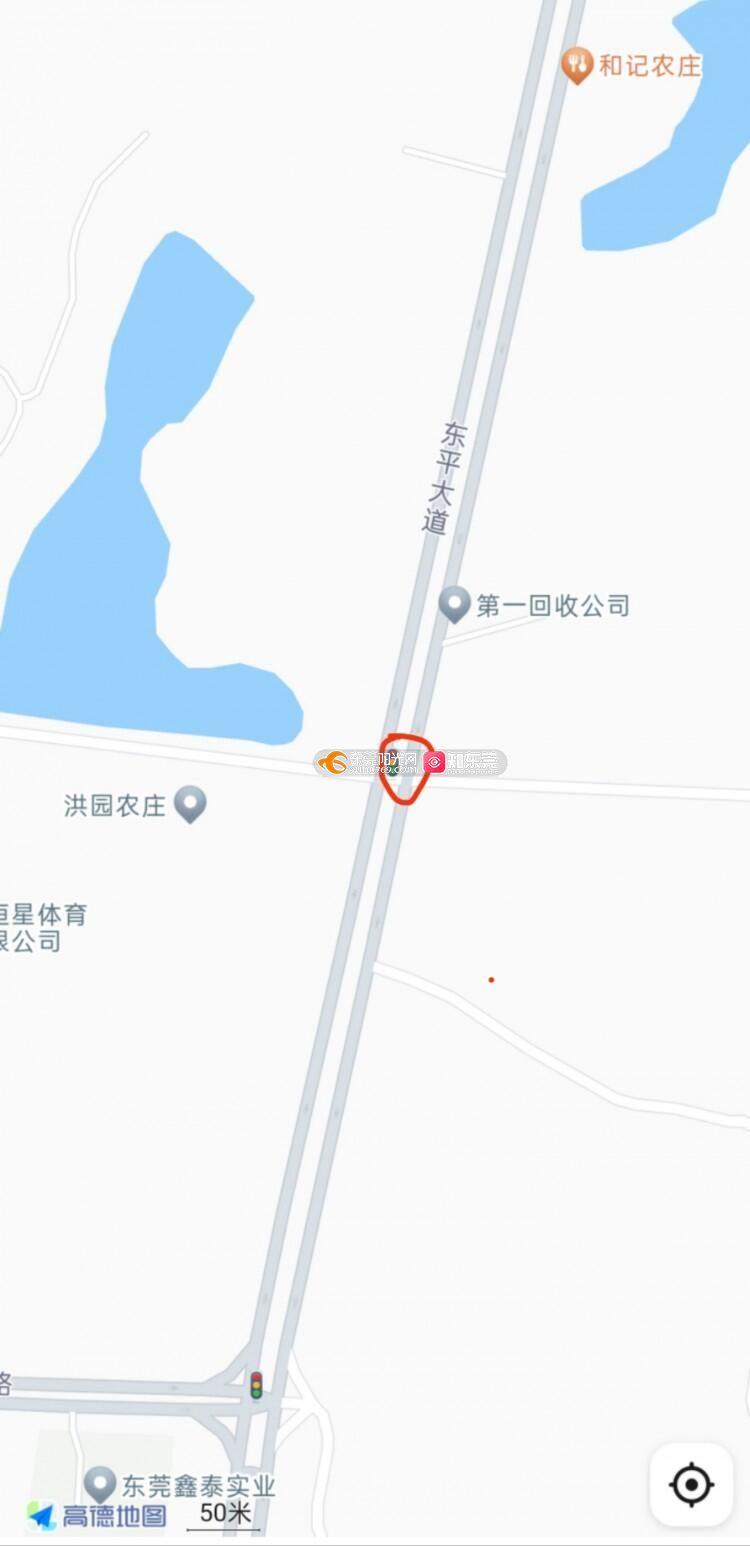Screen dimensions: 750x1546
Task: Open the 和记农庄 restaurant marker
Action: pos(576,66)
